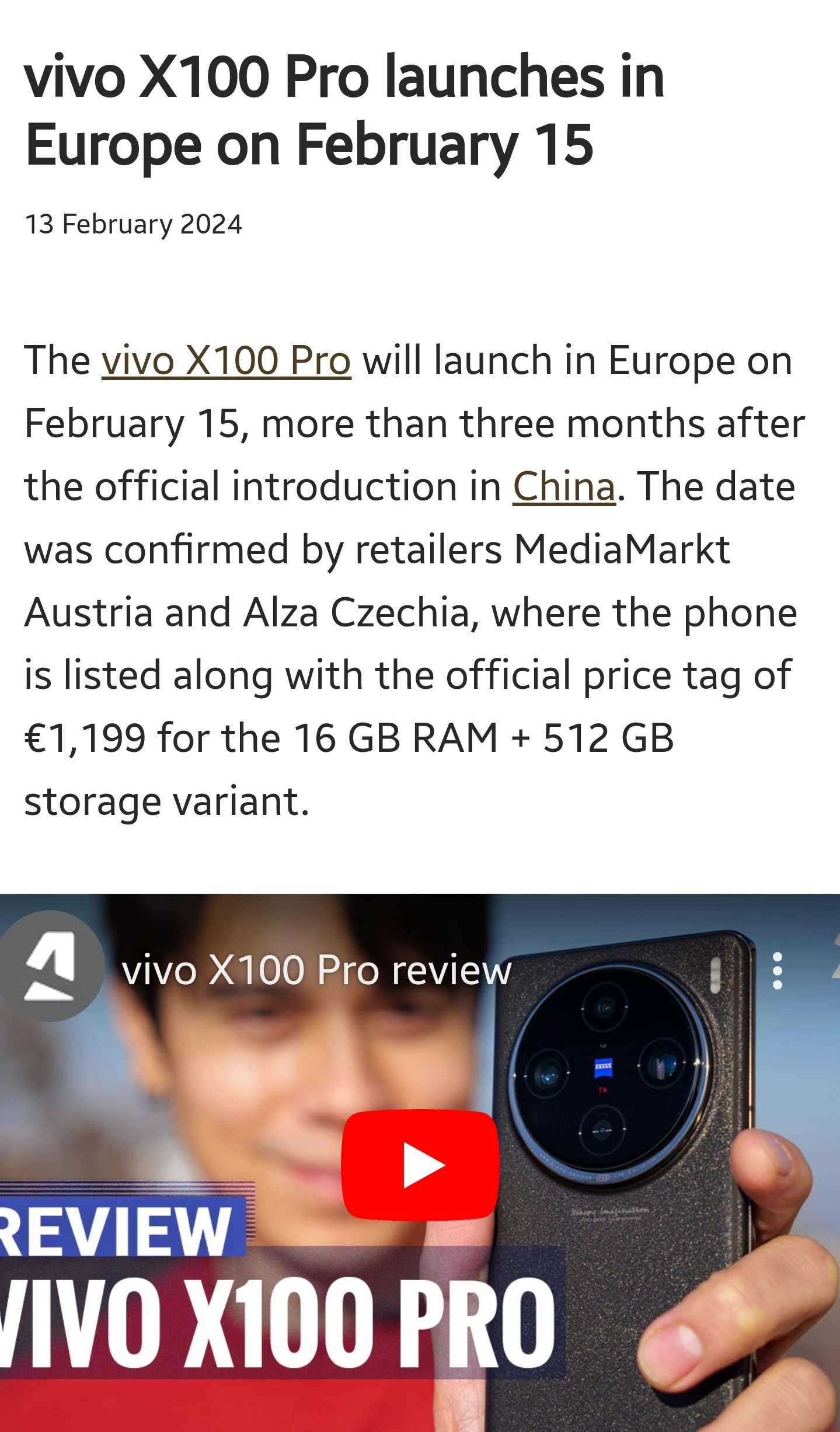Follow the China link in the article
840x1432 pixels.
click(x=564, y=487)
